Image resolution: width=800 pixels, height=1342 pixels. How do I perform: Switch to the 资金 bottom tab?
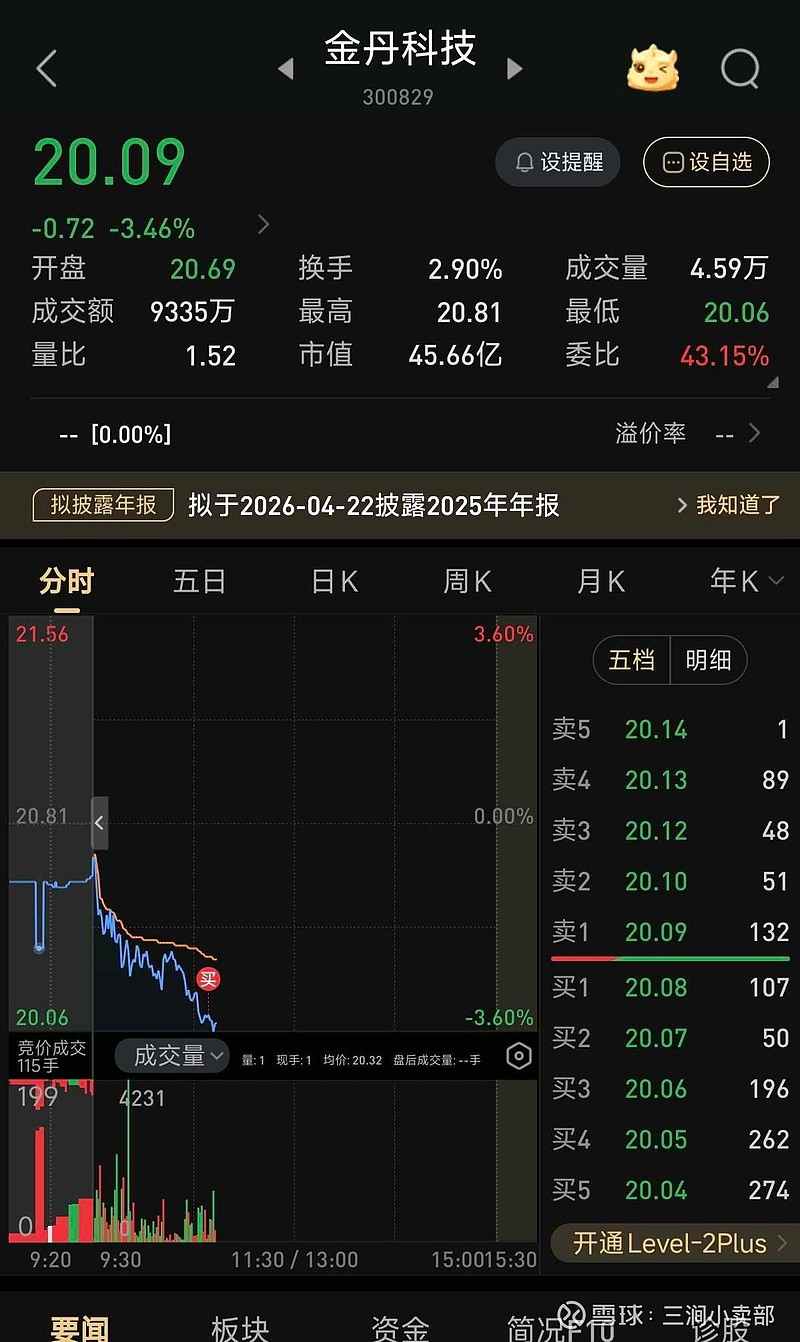[400, 1326]
